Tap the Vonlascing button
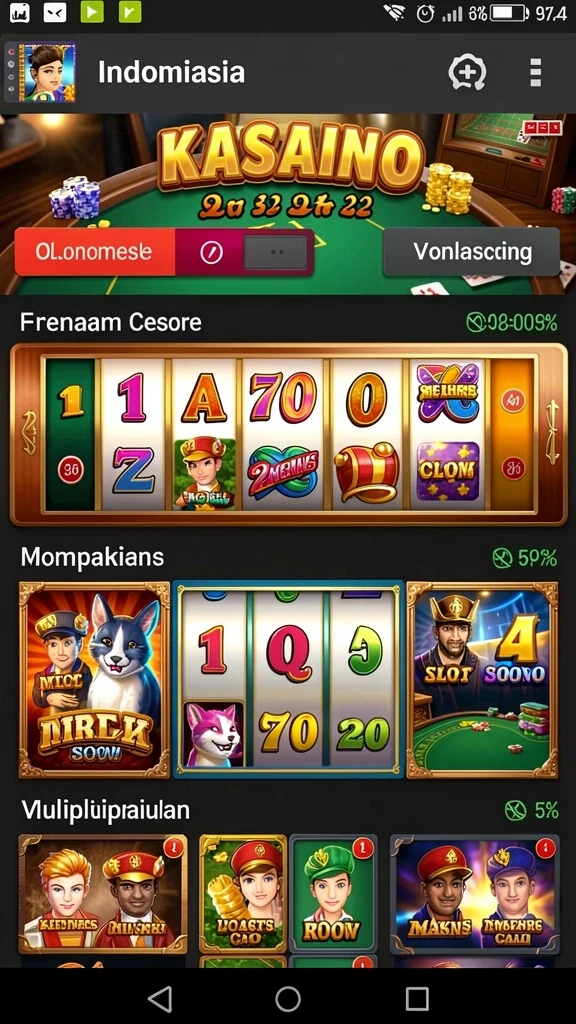Screen dimensions: 576x1024 coord(472,251)
